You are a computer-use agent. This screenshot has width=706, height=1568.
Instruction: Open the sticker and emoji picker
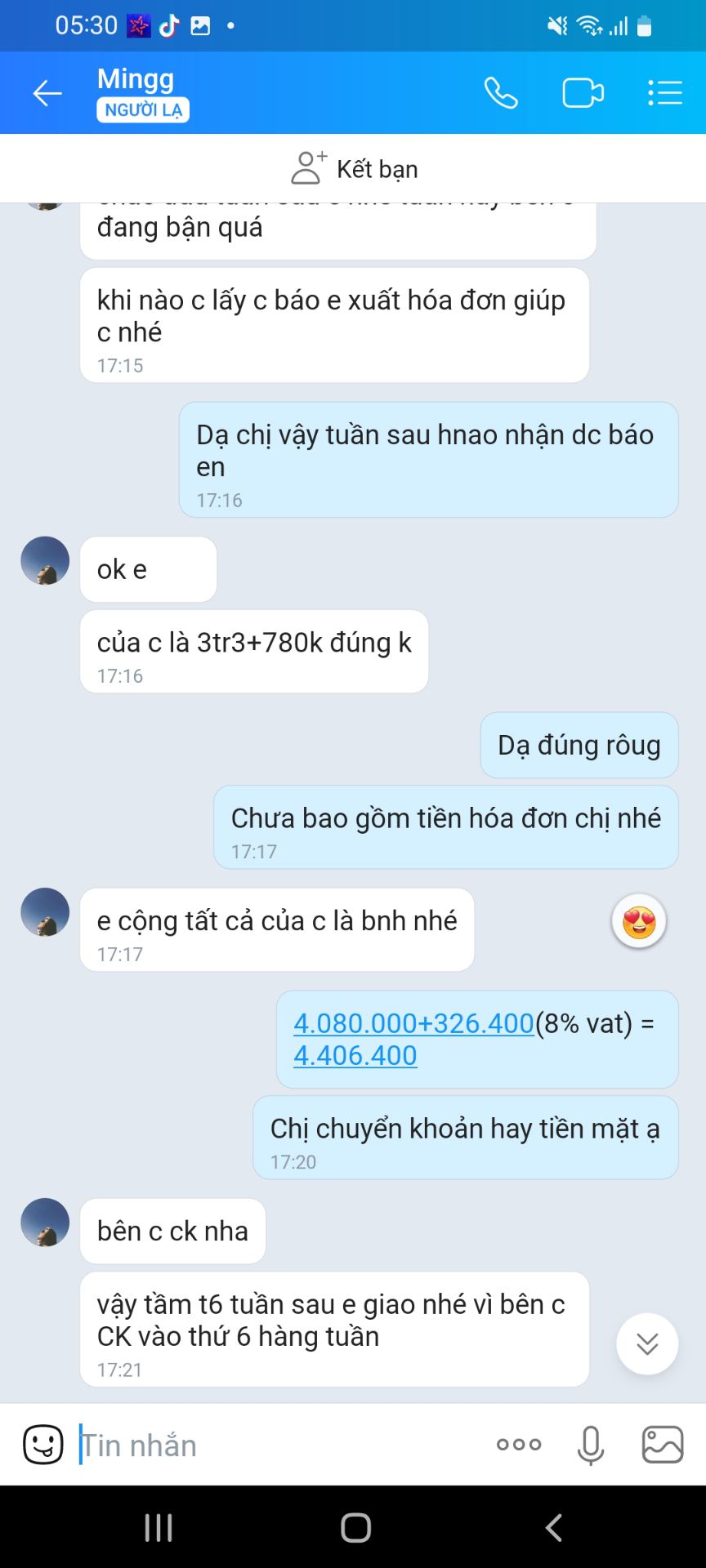tap(42, 1444)
